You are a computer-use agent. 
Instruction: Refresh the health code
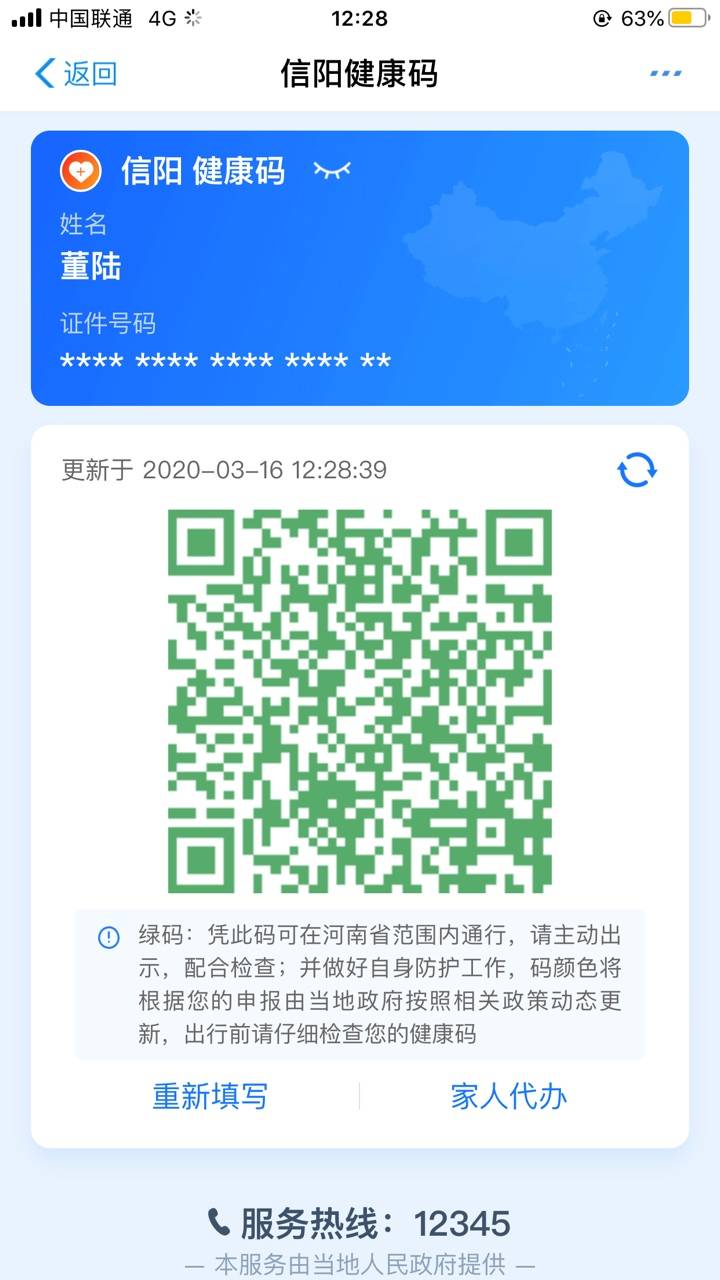637,469
